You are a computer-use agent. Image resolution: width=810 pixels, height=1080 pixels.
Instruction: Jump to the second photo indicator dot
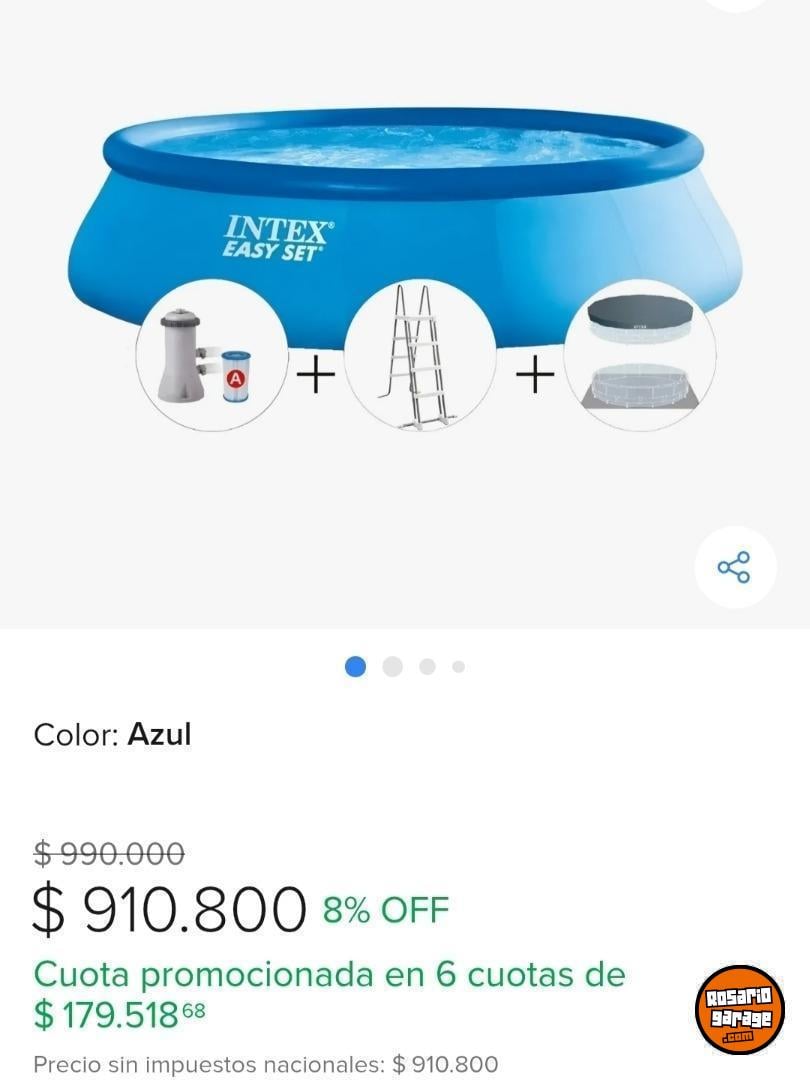392,667
